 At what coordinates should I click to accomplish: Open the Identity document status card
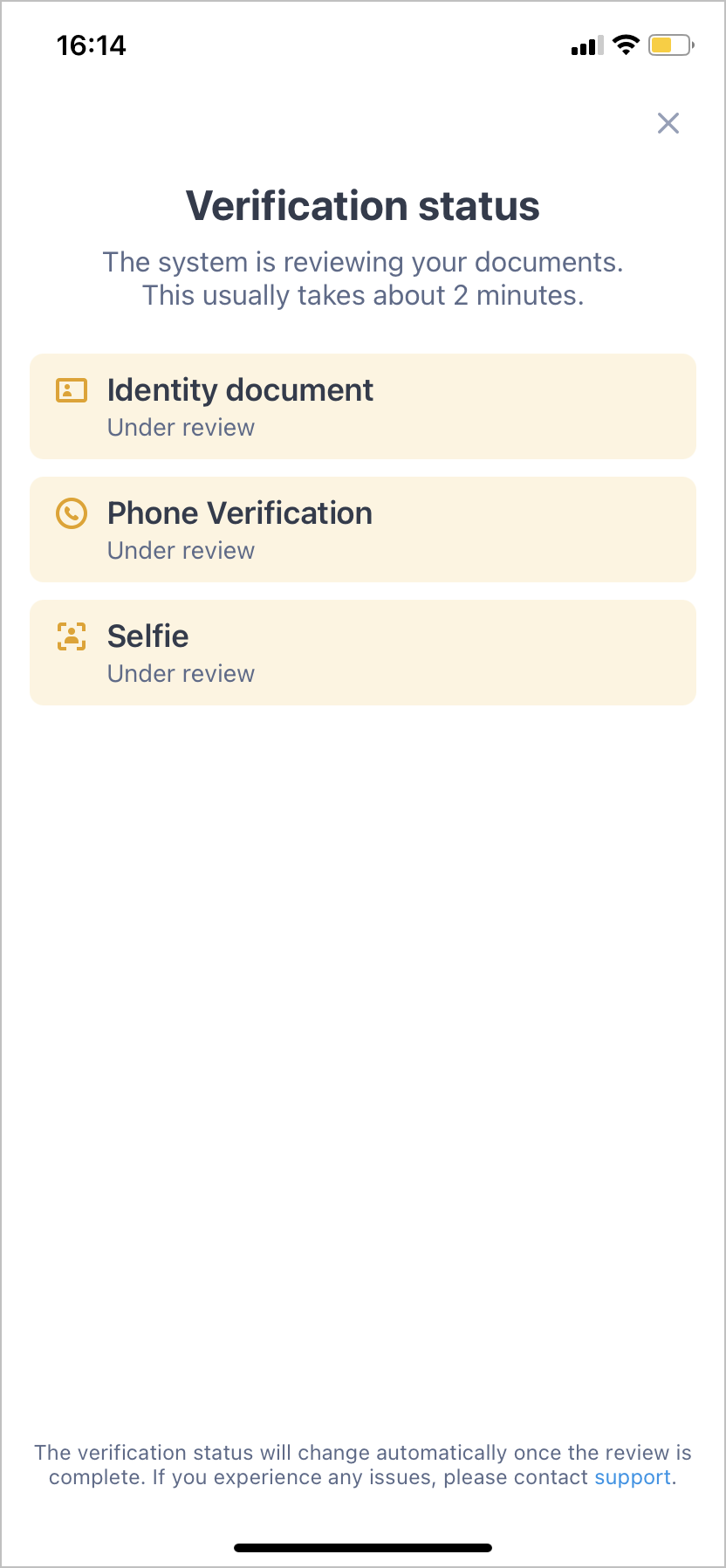point(362,407)
